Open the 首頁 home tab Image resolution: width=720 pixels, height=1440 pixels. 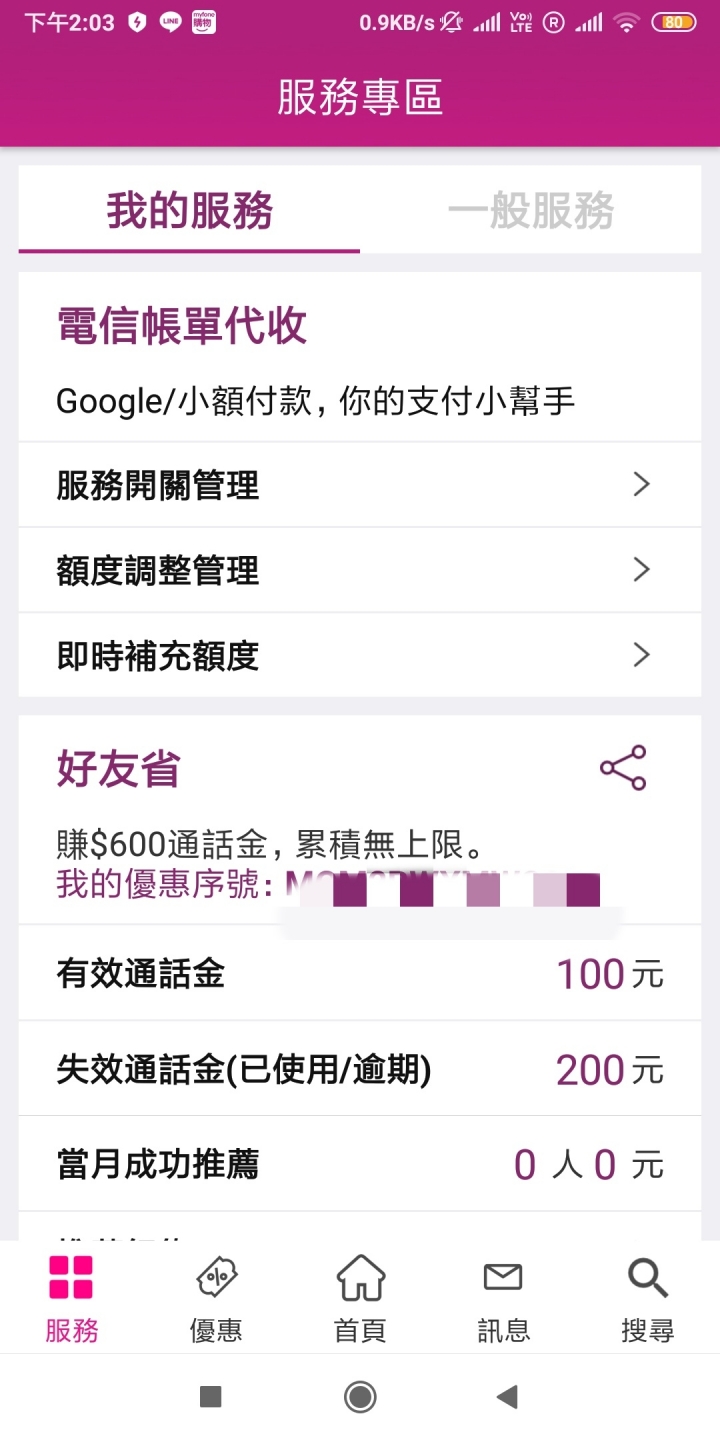(360, 1298)
